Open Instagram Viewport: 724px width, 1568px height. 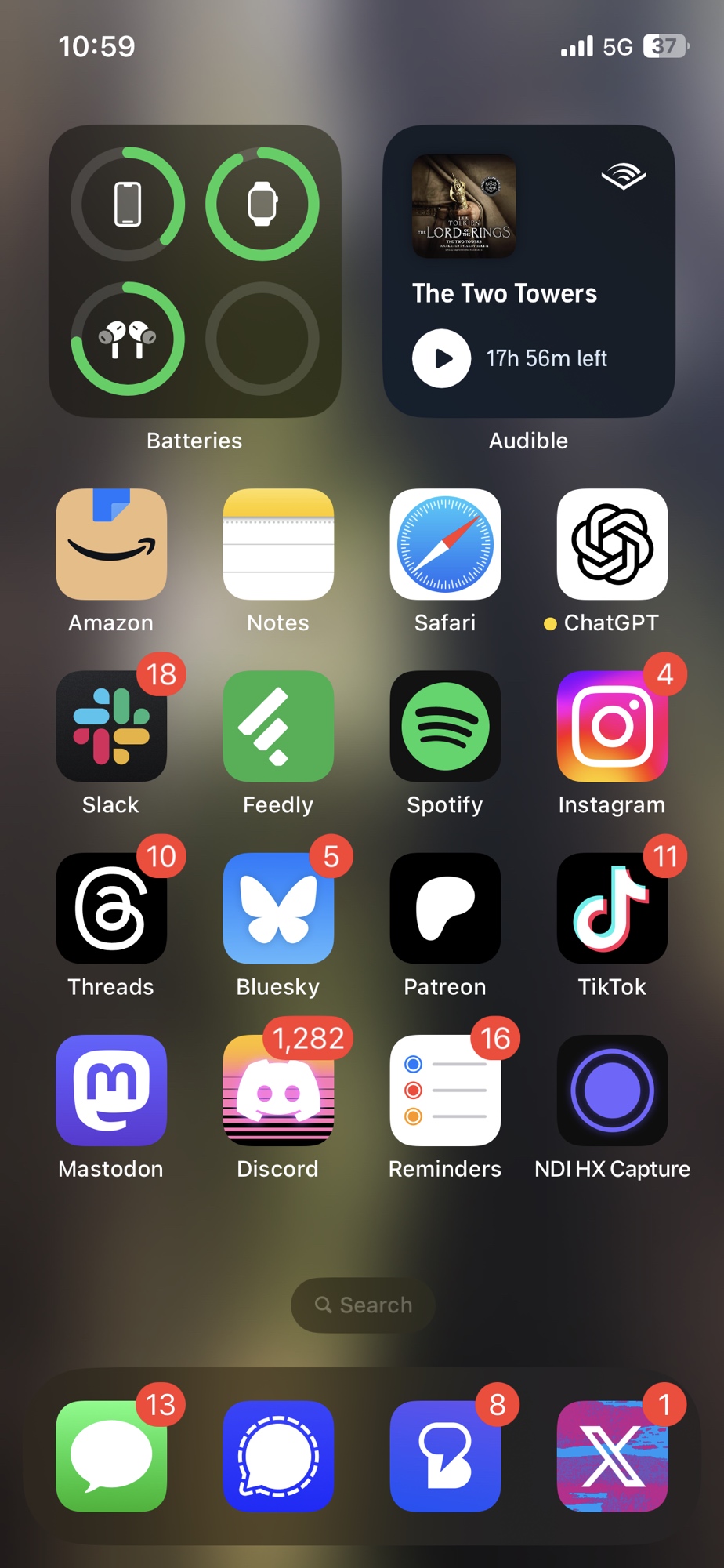(612, 727)
